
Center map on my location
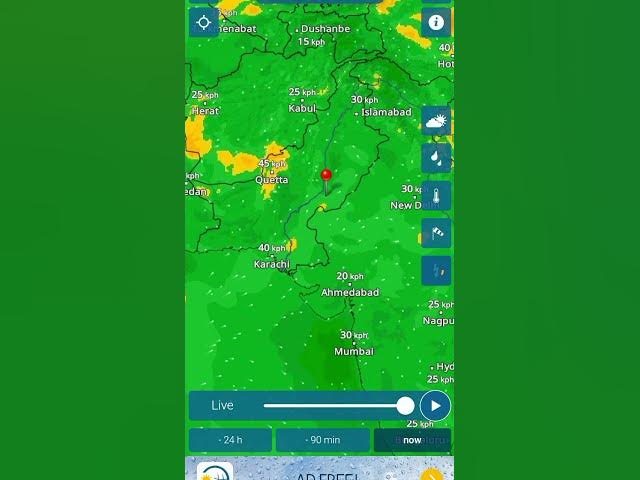[x=204, y=22]
